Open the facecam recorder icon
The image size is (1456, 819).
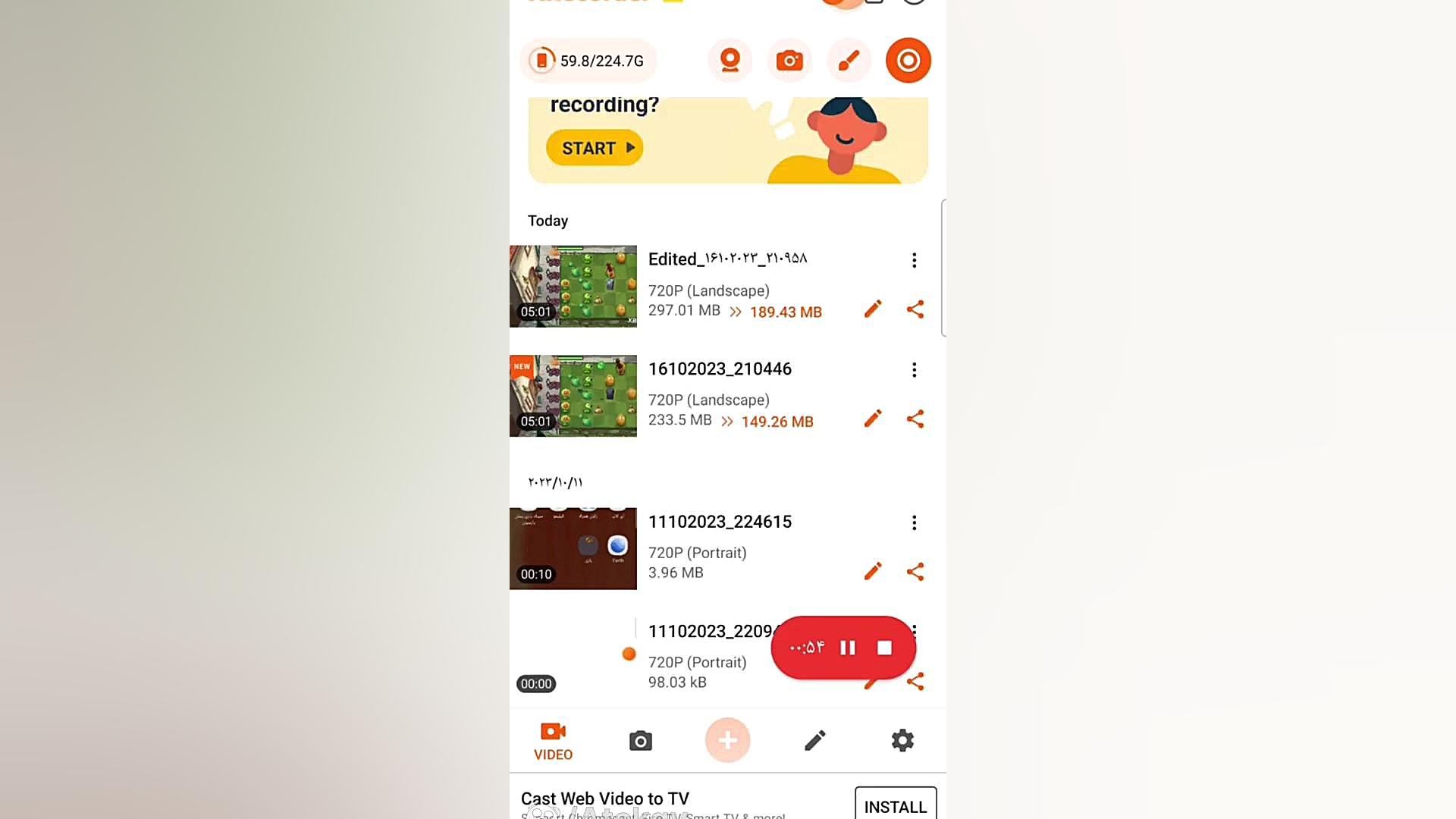coord(730,61)
